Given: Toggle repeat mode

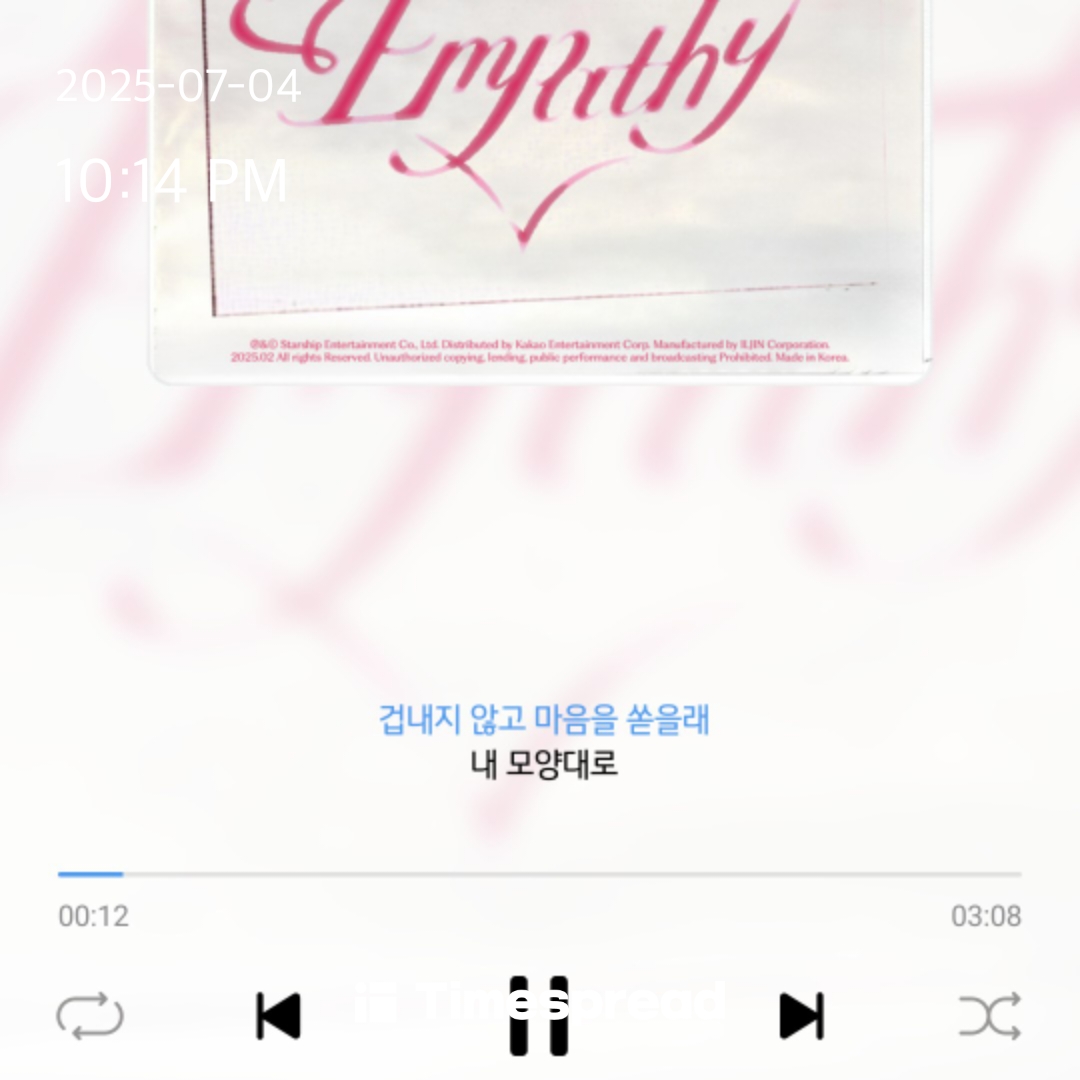Looking at the screenshot, I should click(x=90, y=1016).
